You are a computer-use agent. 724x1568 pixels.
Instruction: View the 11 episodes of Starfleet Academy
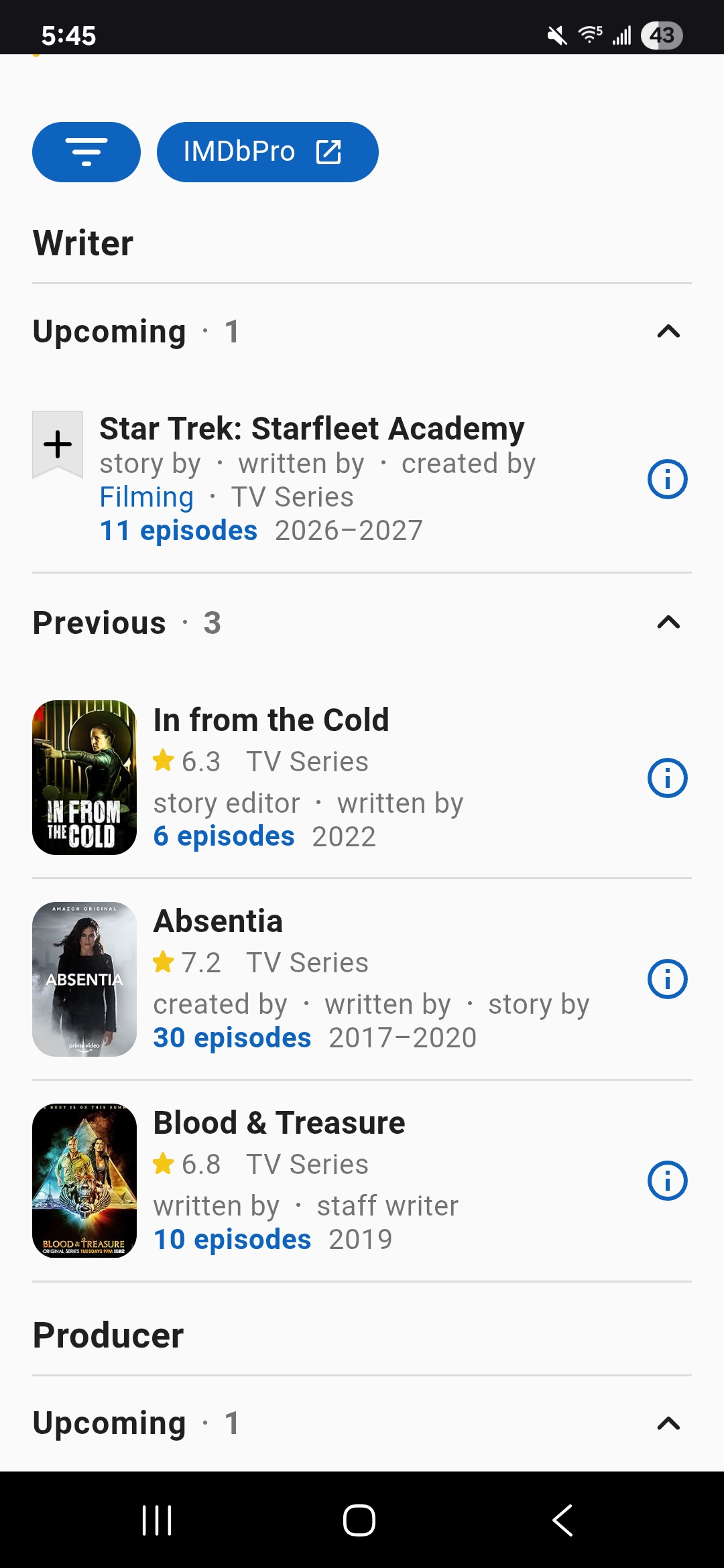click(178, 531)
